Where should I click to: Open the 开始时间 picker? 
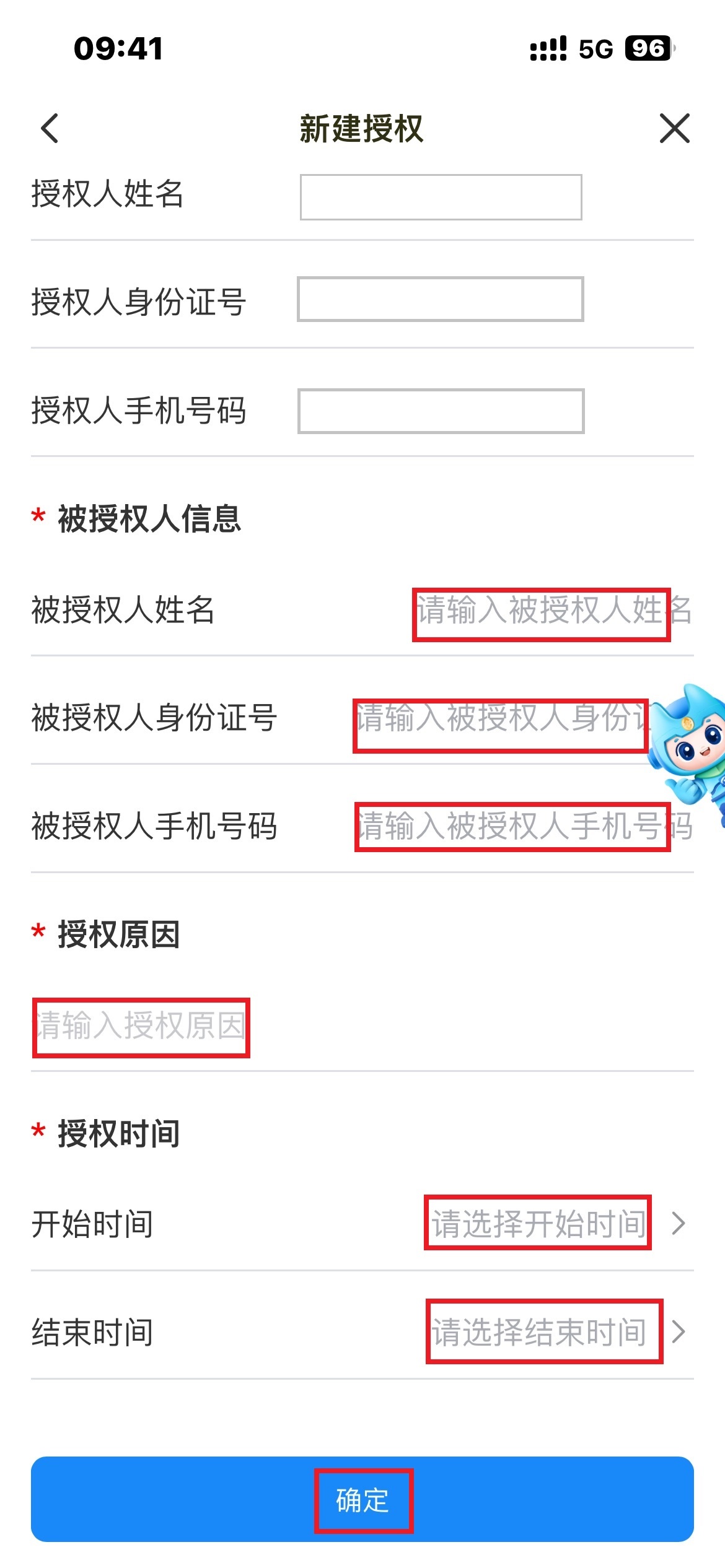pyautogui.click(x=538, y=1223)
